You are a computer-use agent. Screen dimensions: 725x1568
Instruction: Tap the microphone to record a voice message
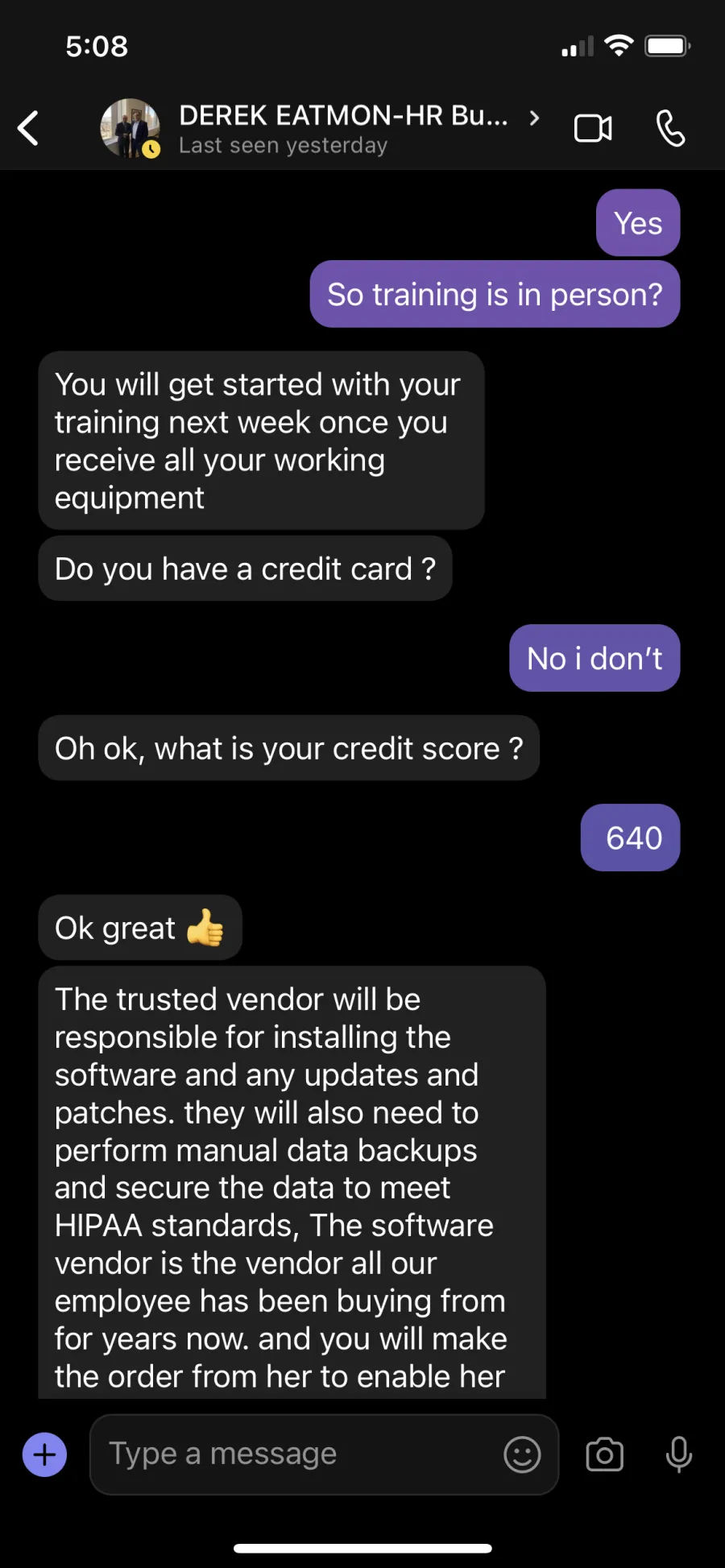pos(679,1454)
